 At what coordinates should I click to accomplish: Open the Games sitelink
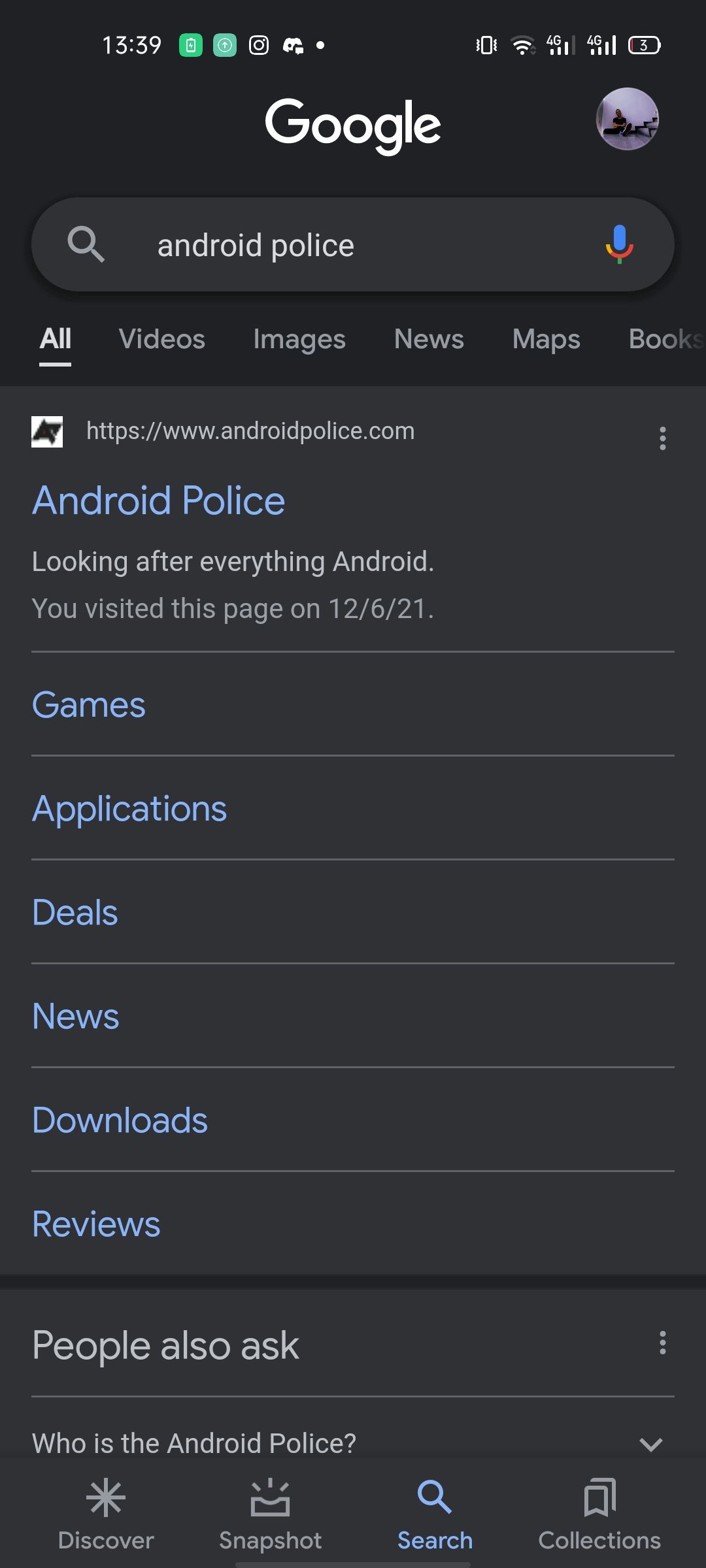[x=89, y=705]
